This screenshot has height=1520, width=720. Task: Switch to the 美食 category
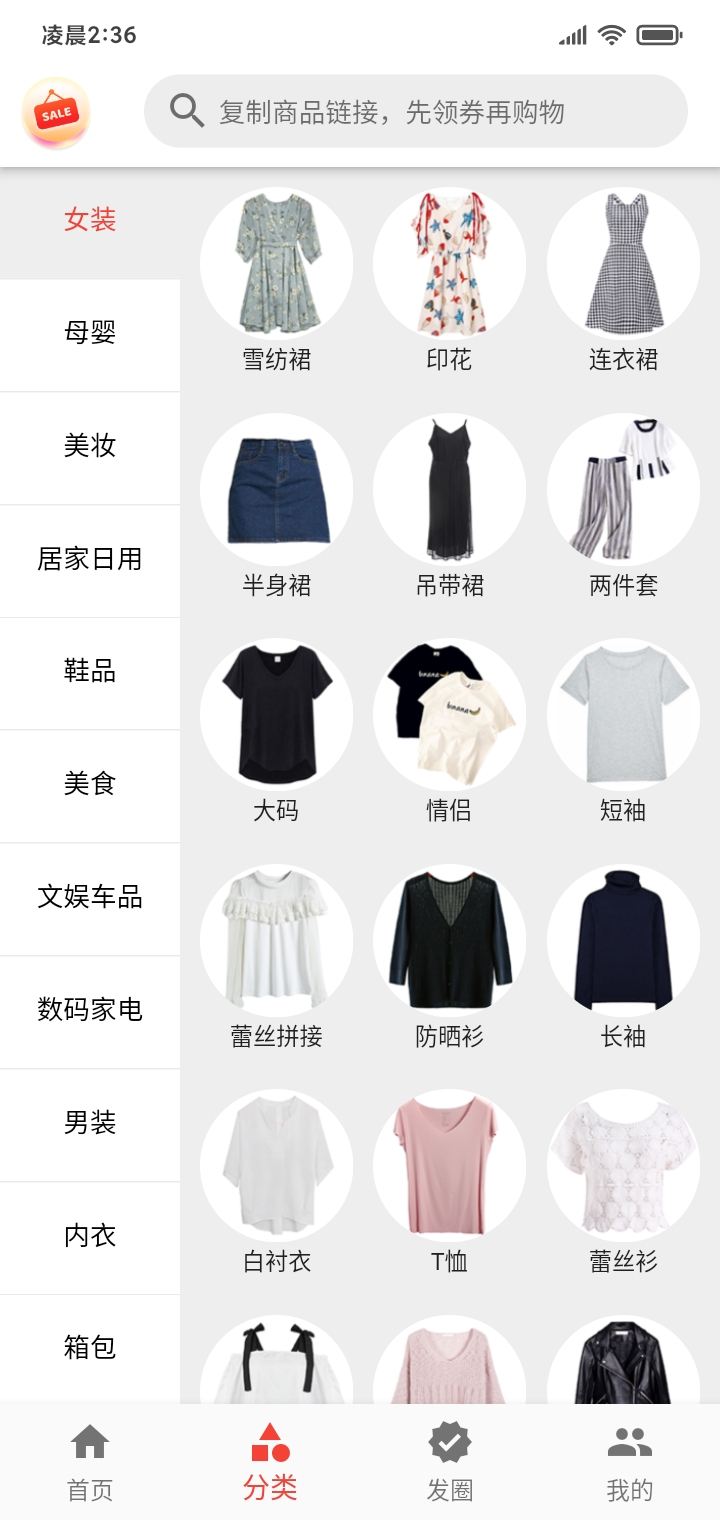click(x=90, y=787)
